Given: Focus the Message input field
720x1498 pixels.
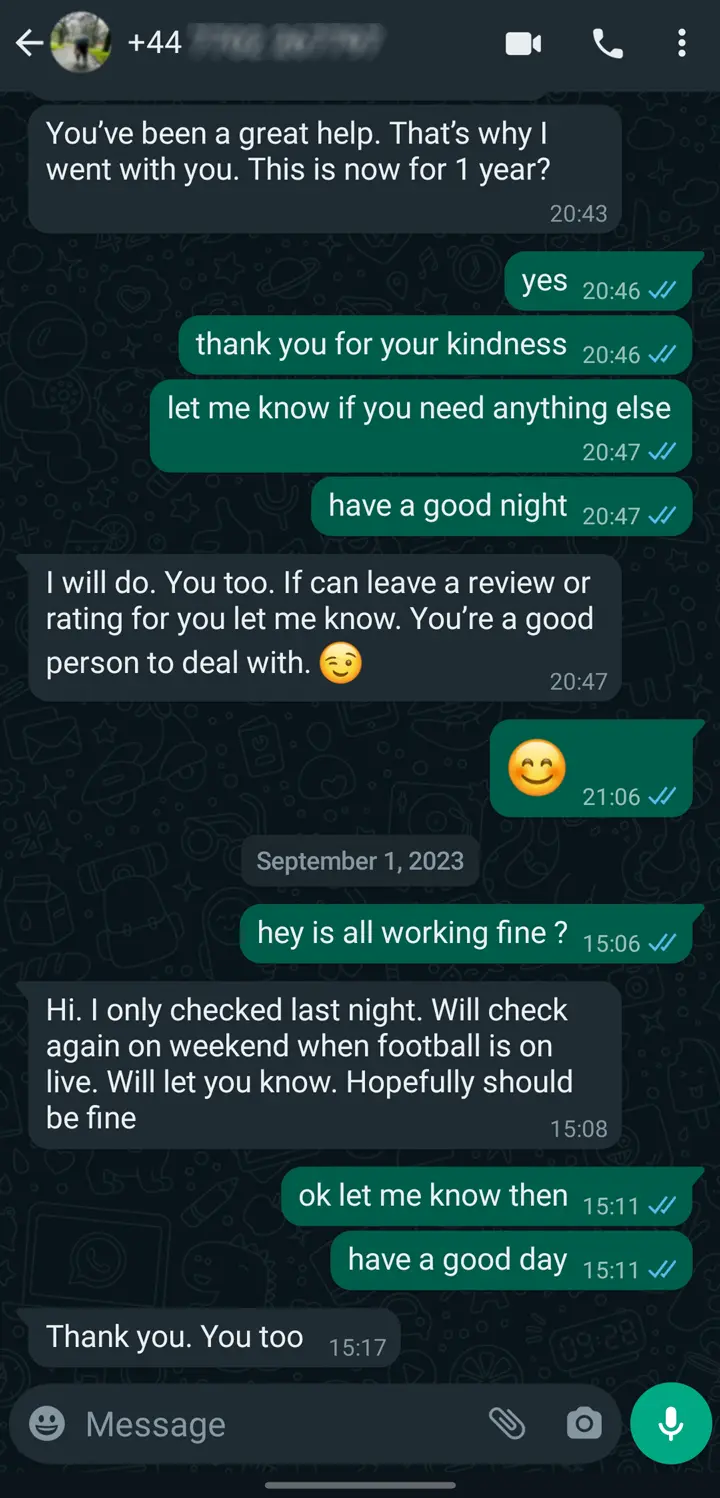Looking at the screenshot, I should 270,1424.
